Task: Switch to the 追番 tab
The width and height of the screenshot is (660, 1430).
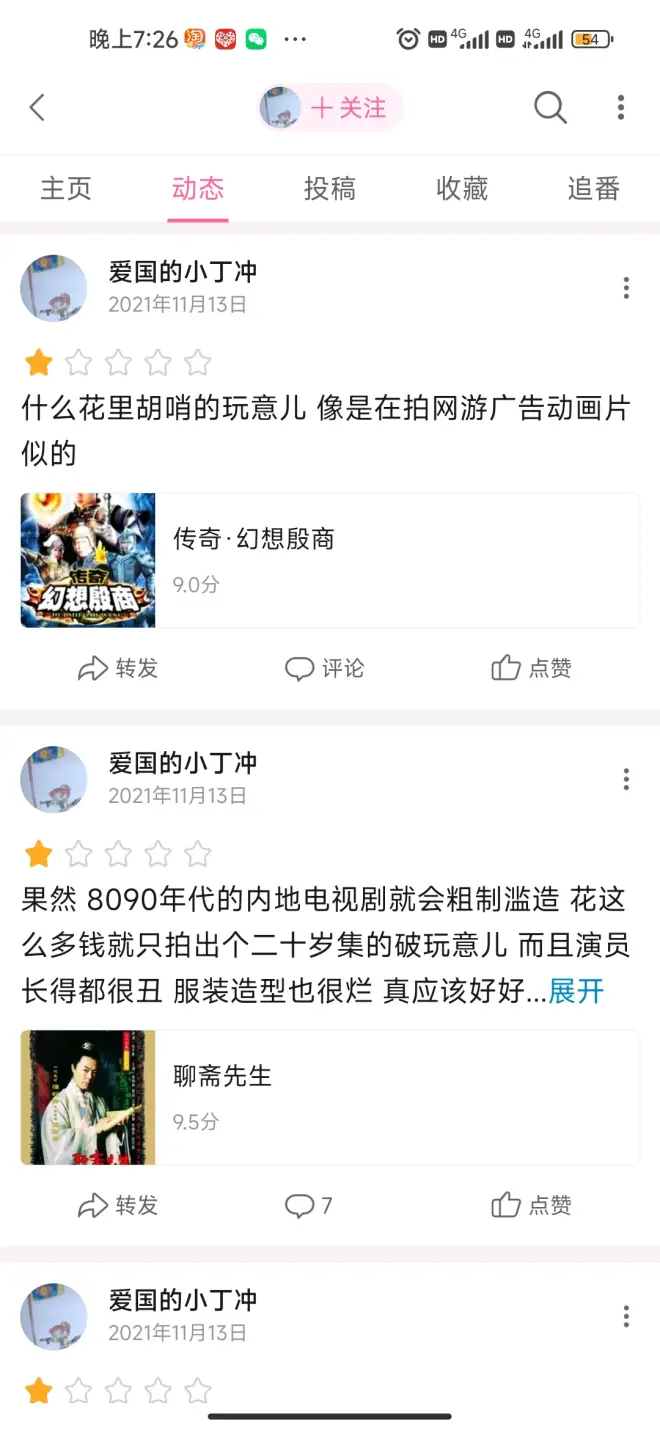Action: 594,189
